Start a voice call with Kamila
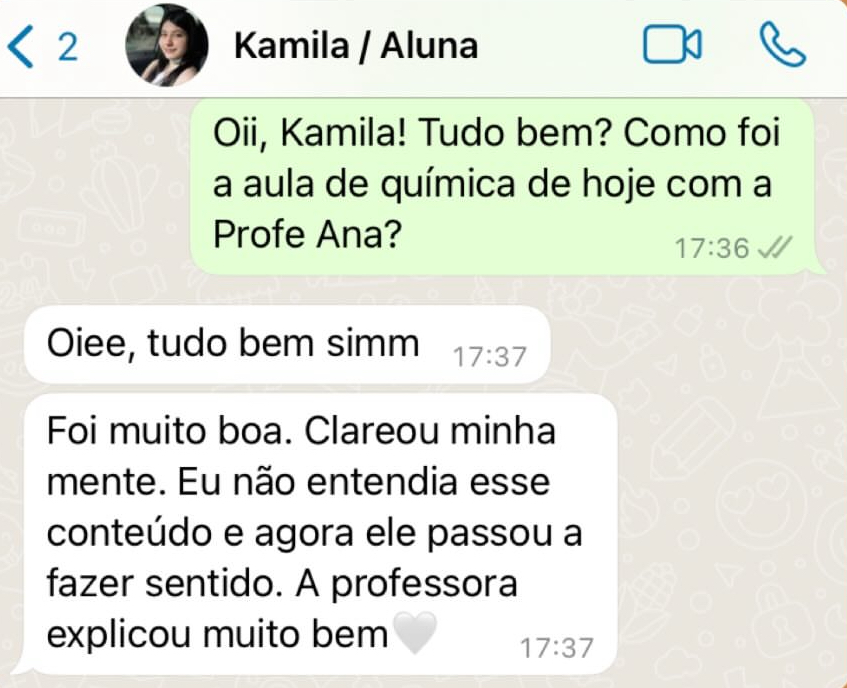Image resolution: width=847 pixels, height=688 pixels. click(x=782, y=45)
